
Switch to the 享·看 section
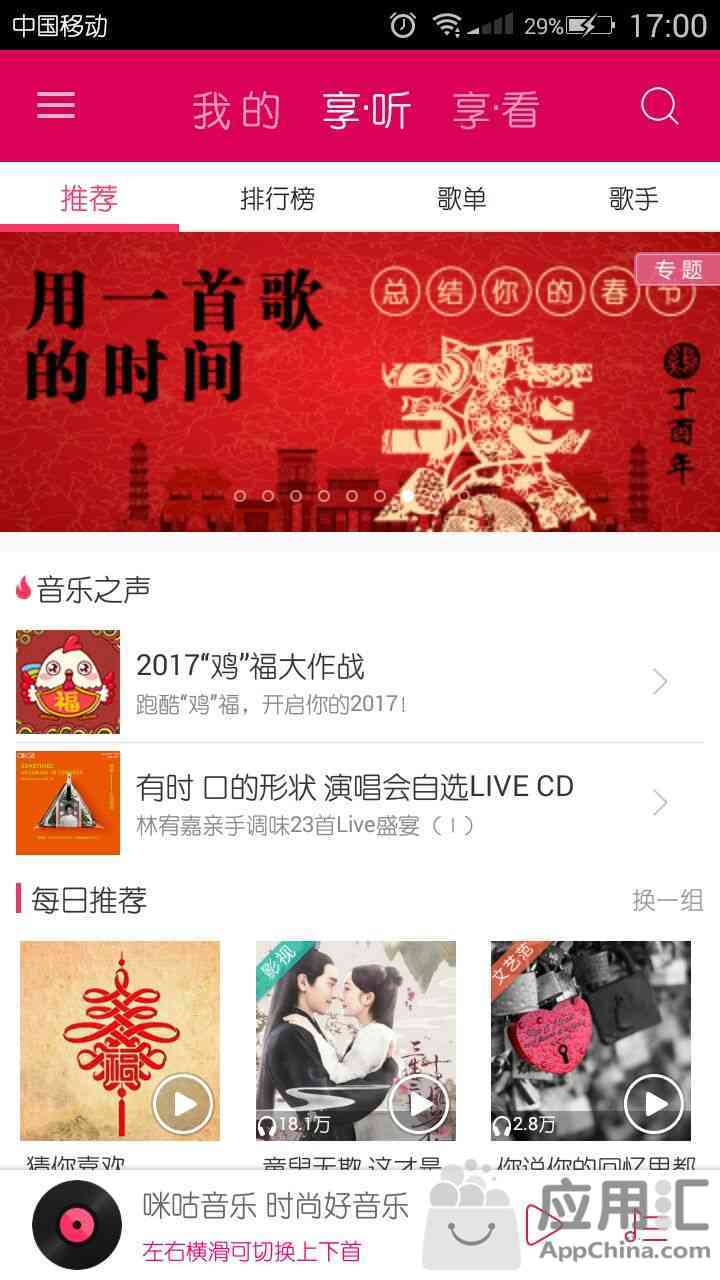(496, 110)
